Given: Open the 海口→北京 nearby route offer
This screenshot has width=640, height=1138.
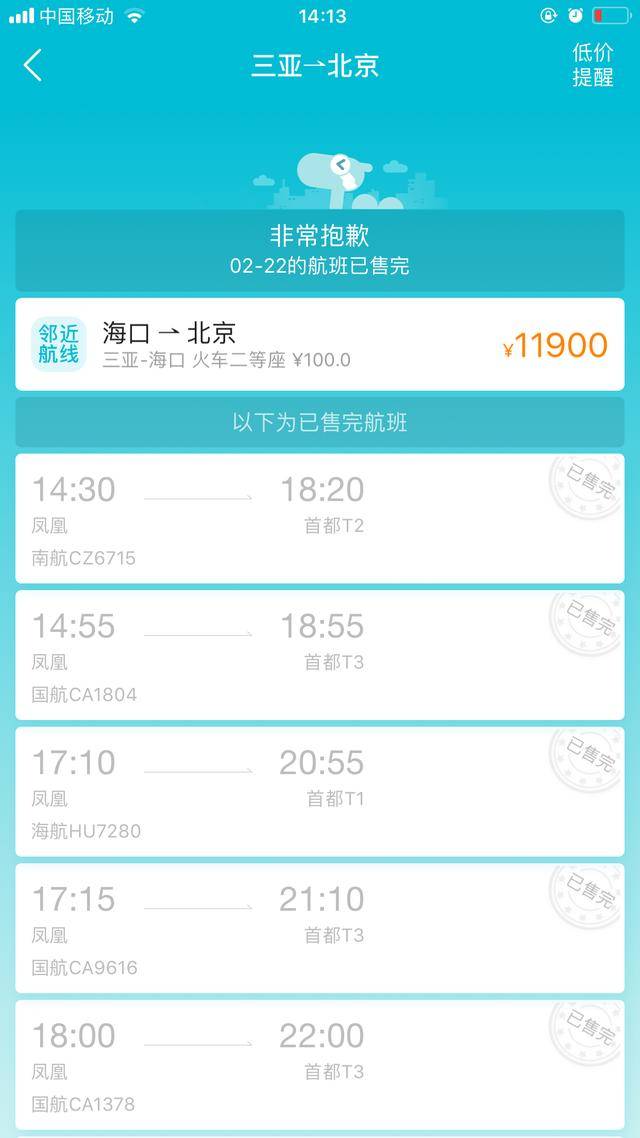Looking at the screenshot, I should tap(320, 345).
